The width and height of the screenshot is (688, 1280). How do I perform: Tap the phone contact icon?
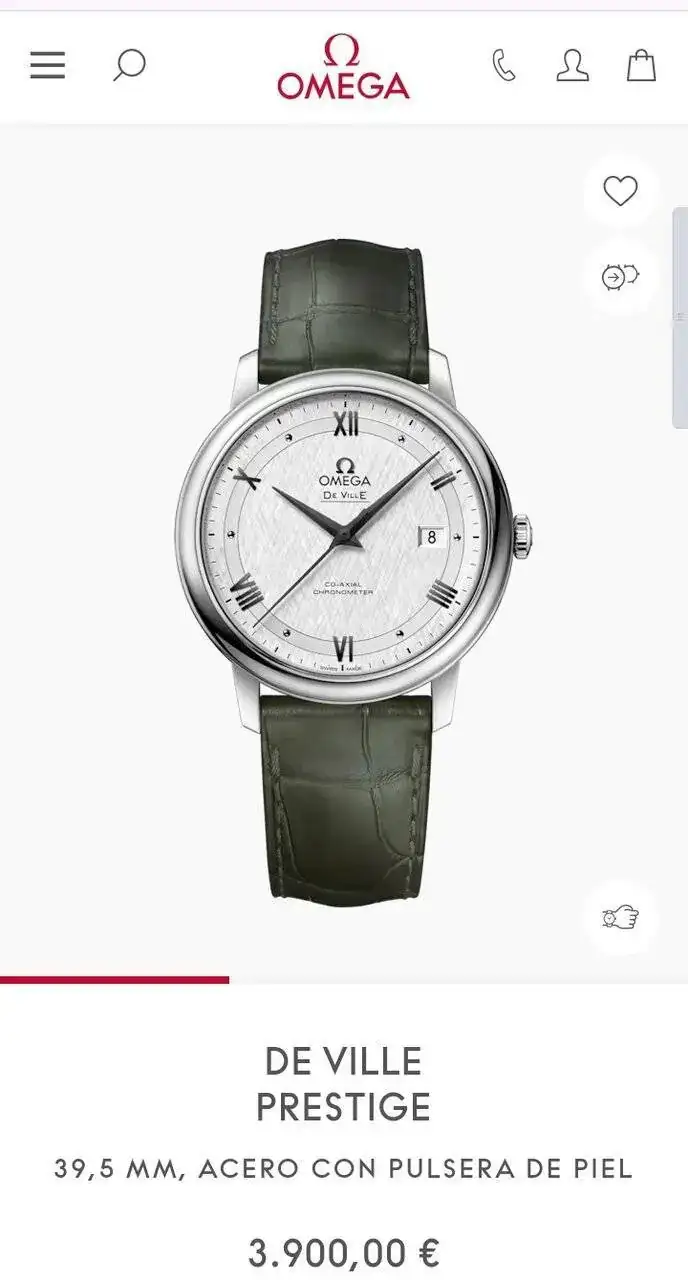point(504,66)
